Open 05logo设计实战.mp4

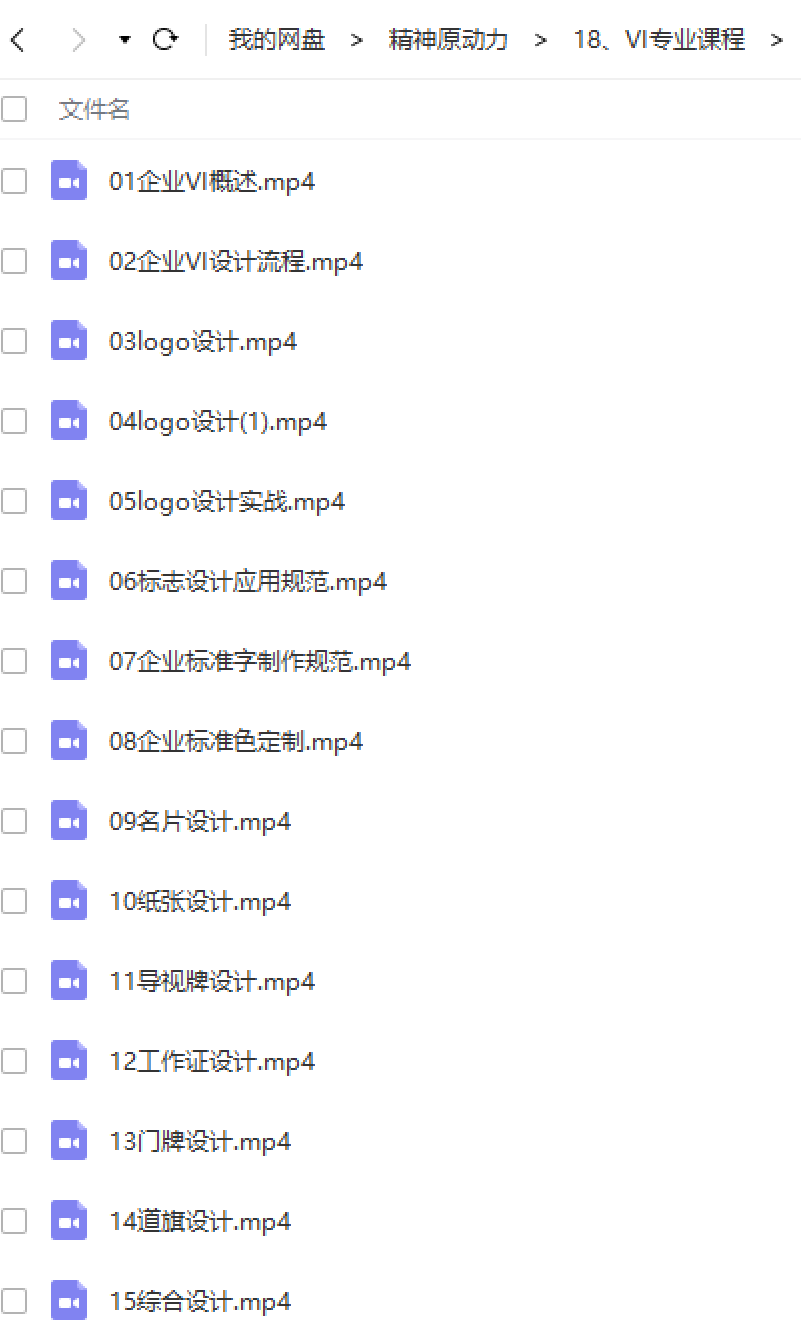[x=227, y=502]
